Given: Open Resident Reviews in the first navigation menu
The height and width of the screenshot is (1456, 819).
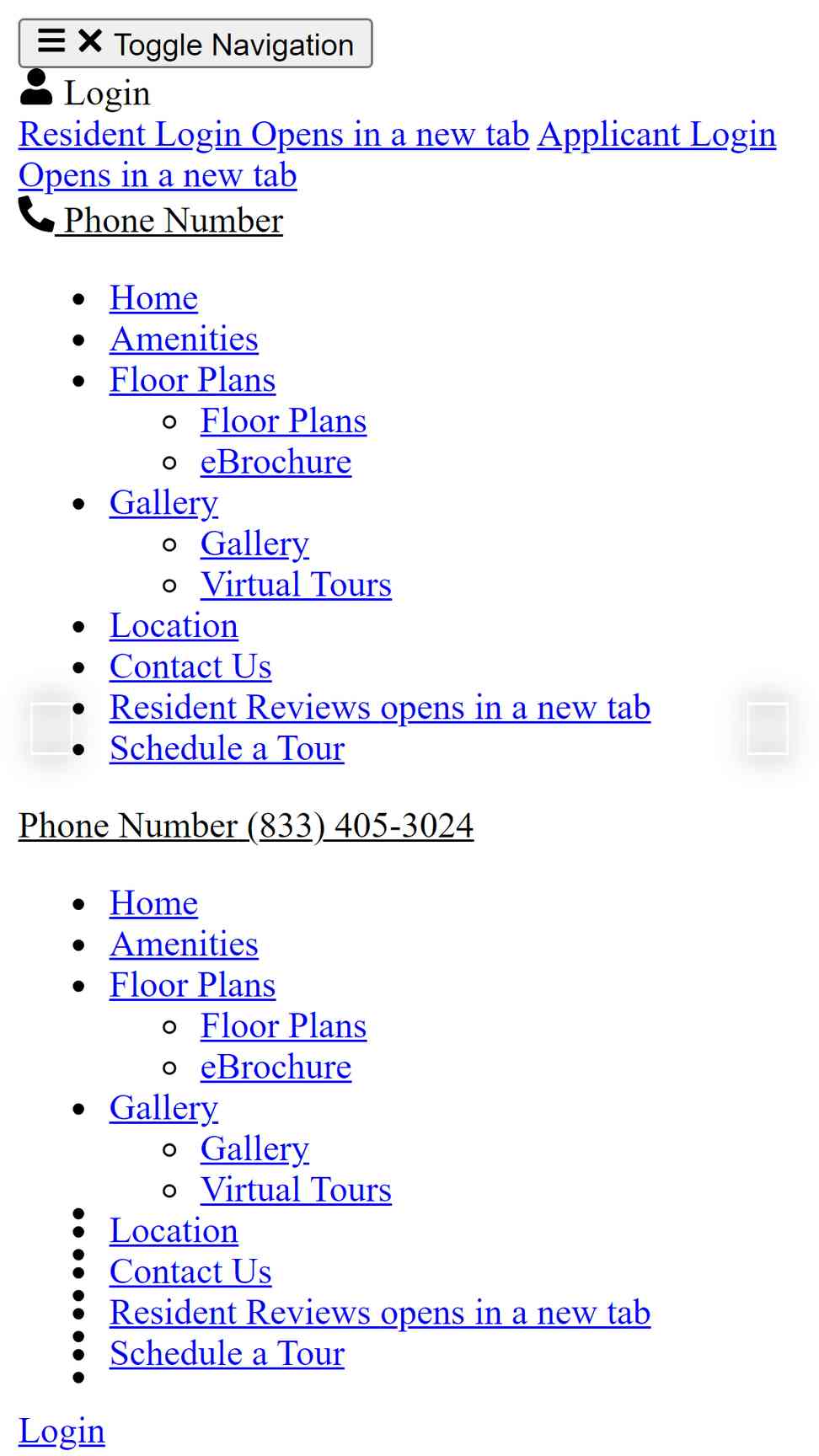Looking at the screenshot, I should point(380,708).
